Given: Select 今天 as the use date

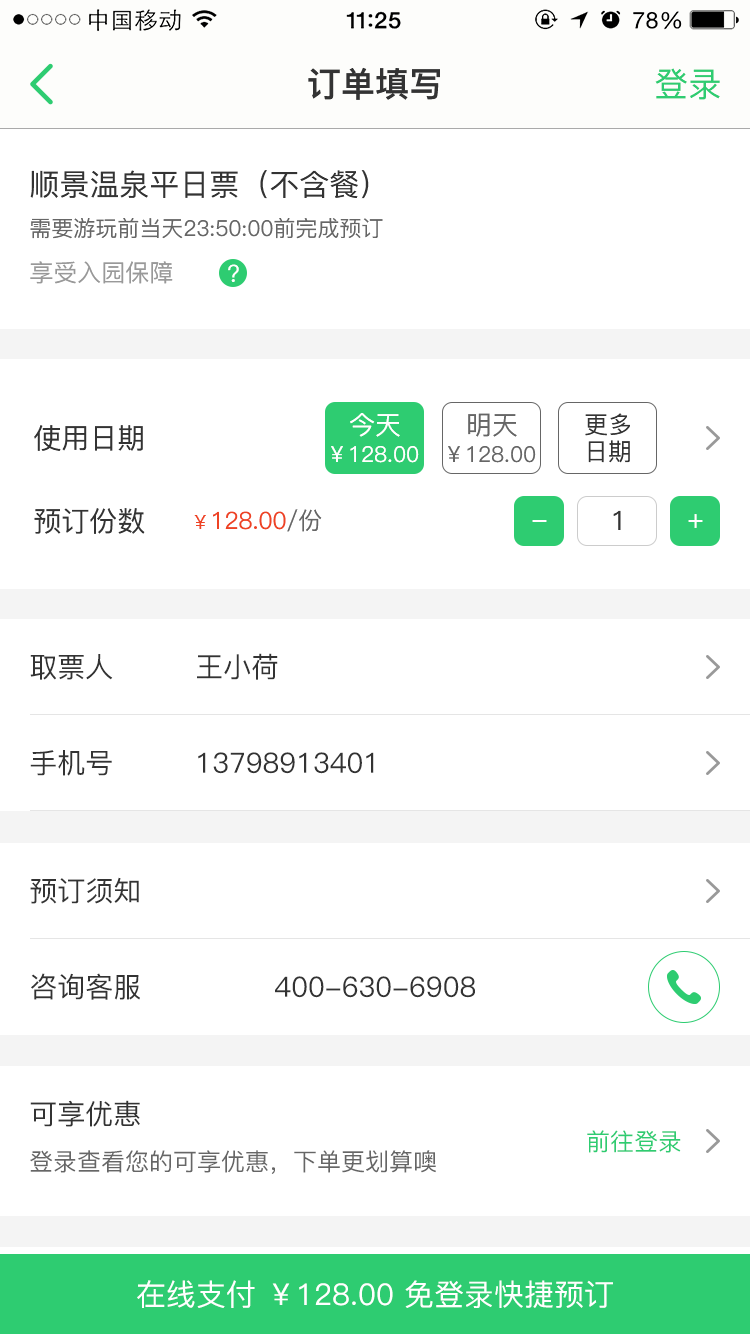Looking at the screenshot, I should point(374,438).
